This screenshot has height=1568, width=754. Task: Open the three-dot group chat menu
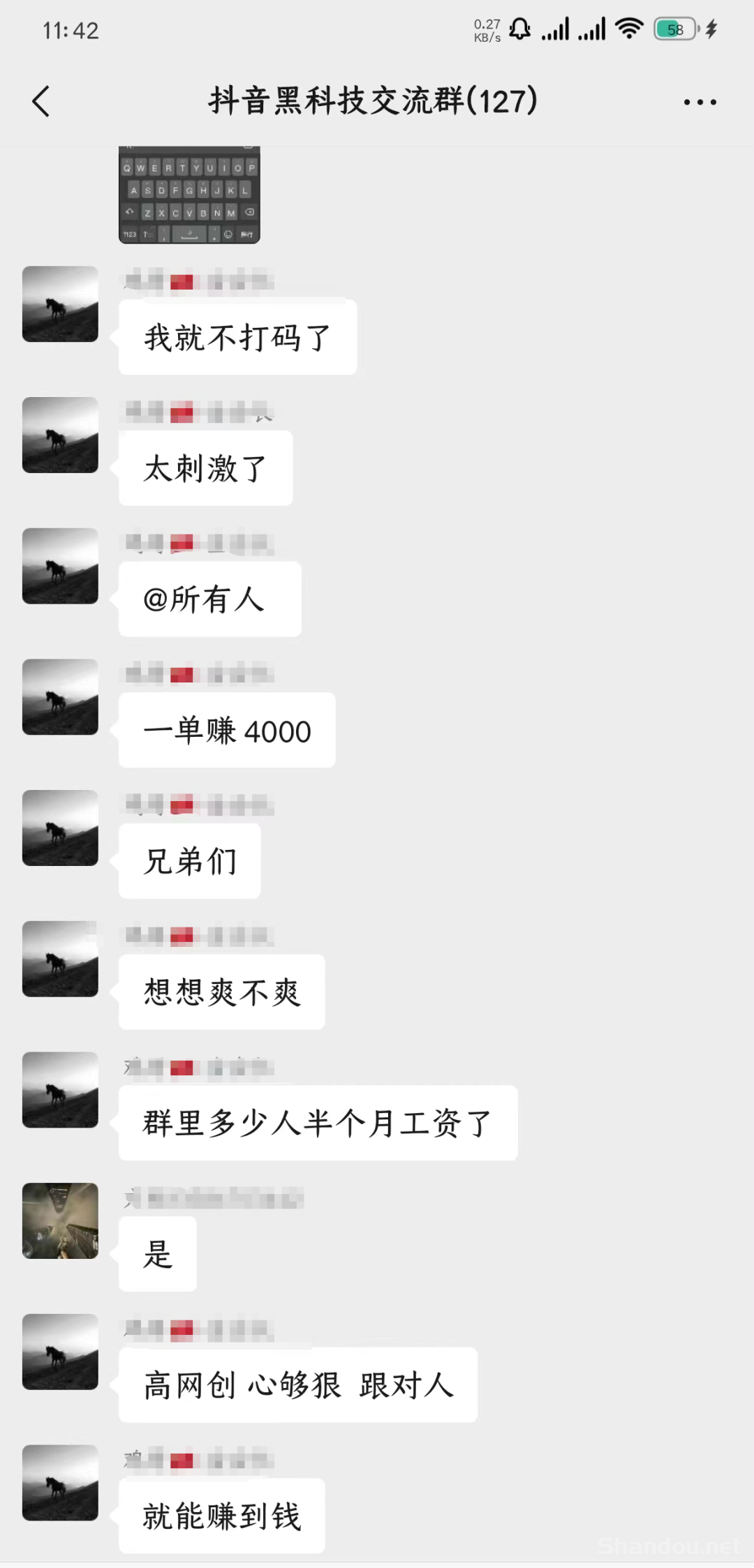(x=700, y=102)
